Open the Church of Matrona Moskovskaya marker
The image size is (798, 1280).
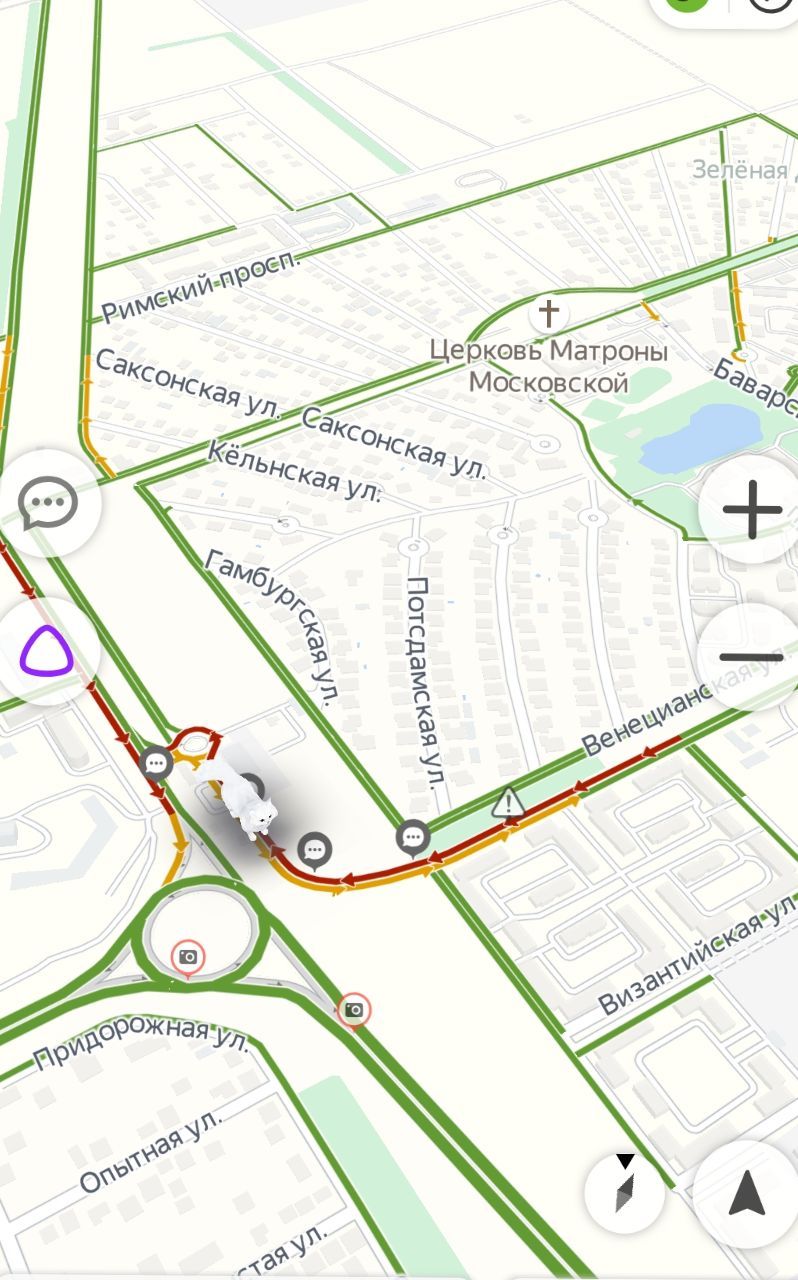[x=548, y=314]
